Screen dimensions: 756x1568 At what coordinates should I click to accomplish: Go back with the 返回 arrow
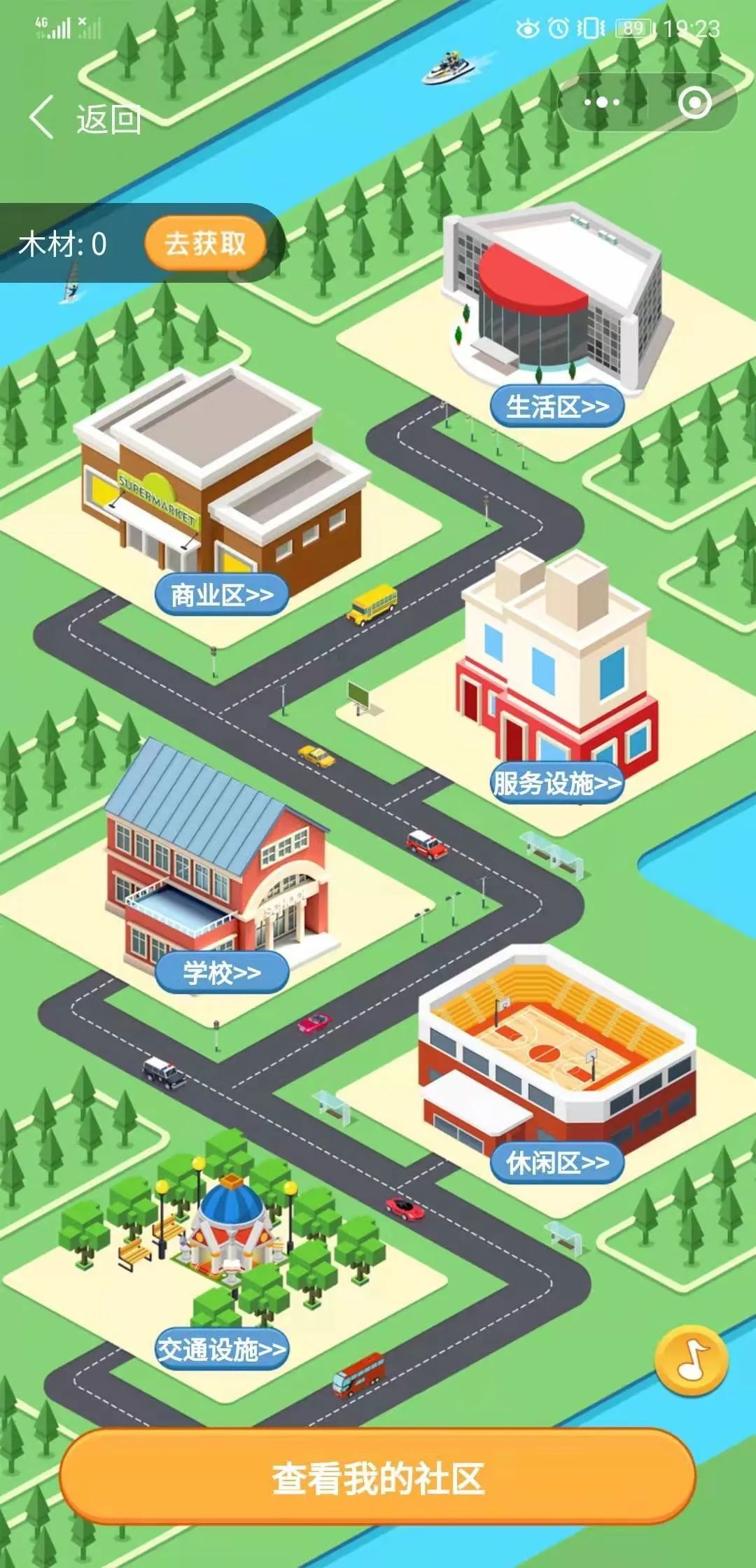[x=42, y=118]
